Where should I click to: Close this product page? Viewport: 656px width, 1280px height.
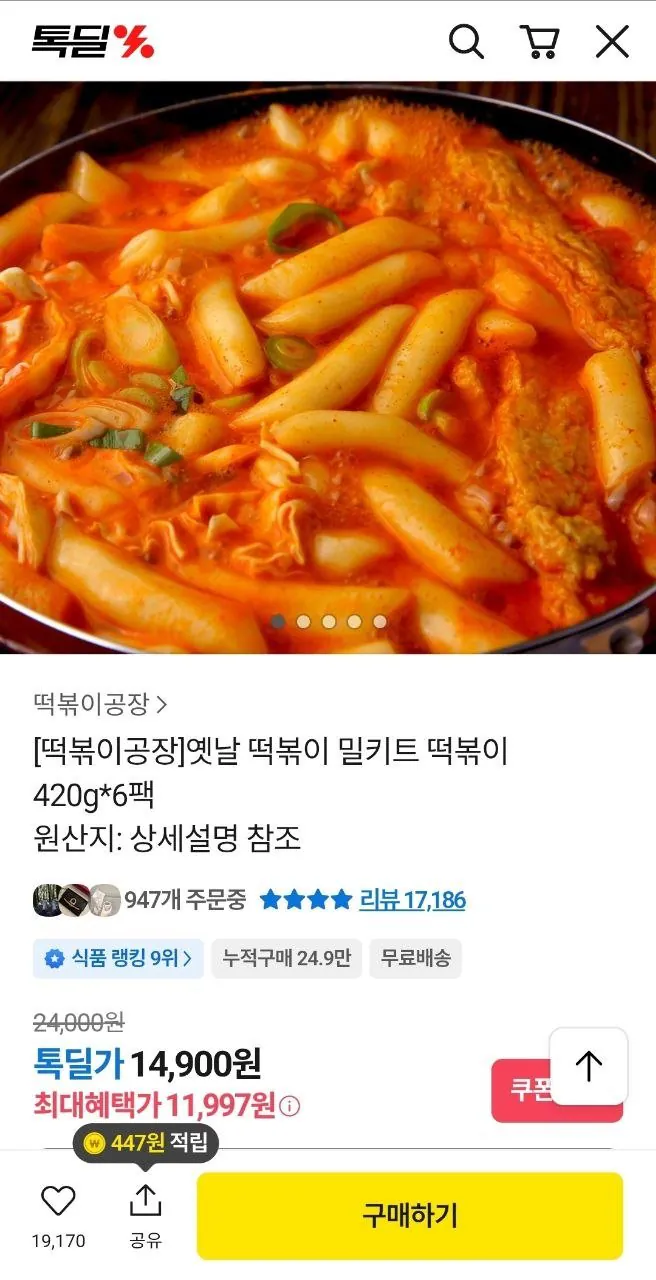click(612, 42)
